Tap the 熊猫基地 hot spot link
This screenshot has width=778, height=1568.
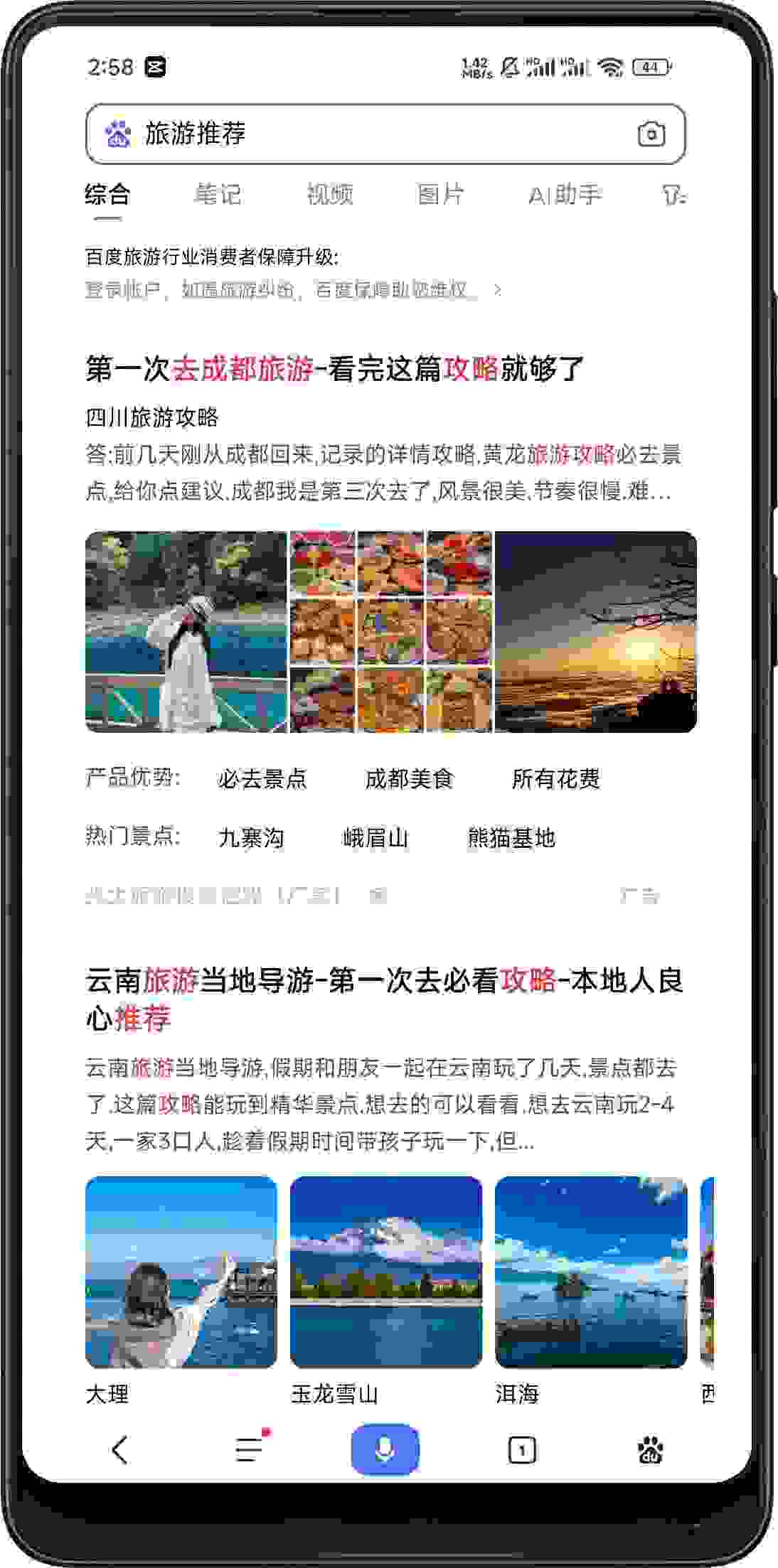511,838
